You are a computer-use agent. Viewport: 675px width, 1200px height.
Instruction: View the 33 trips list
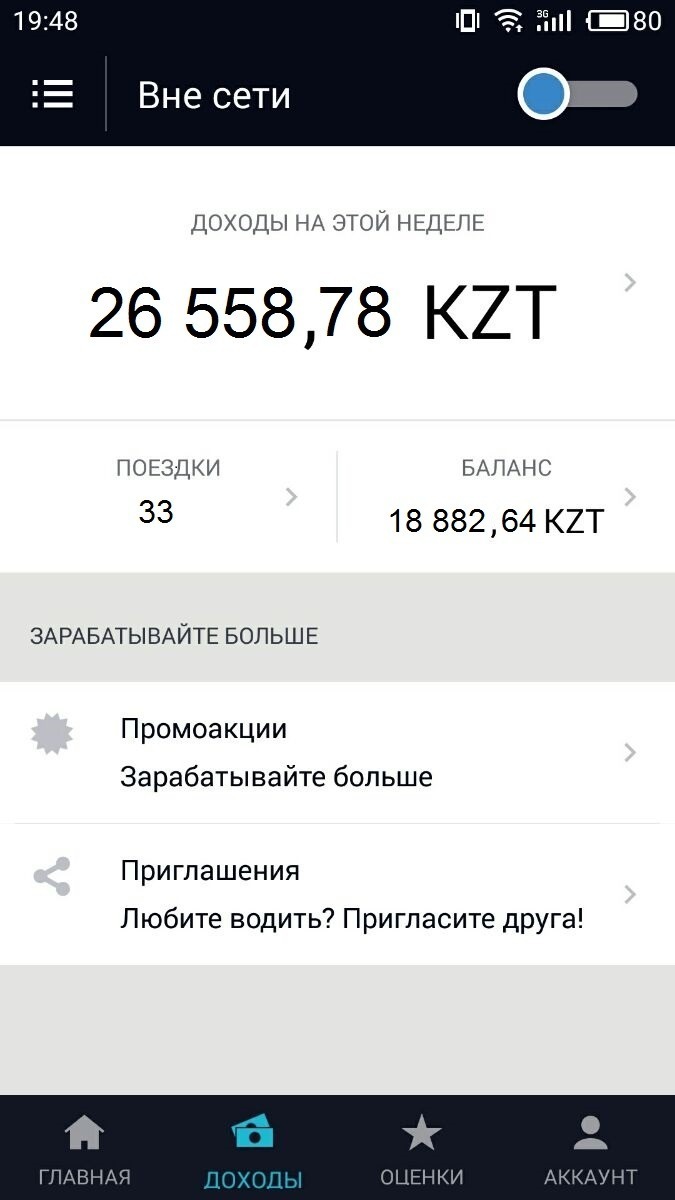click(170, 496)
